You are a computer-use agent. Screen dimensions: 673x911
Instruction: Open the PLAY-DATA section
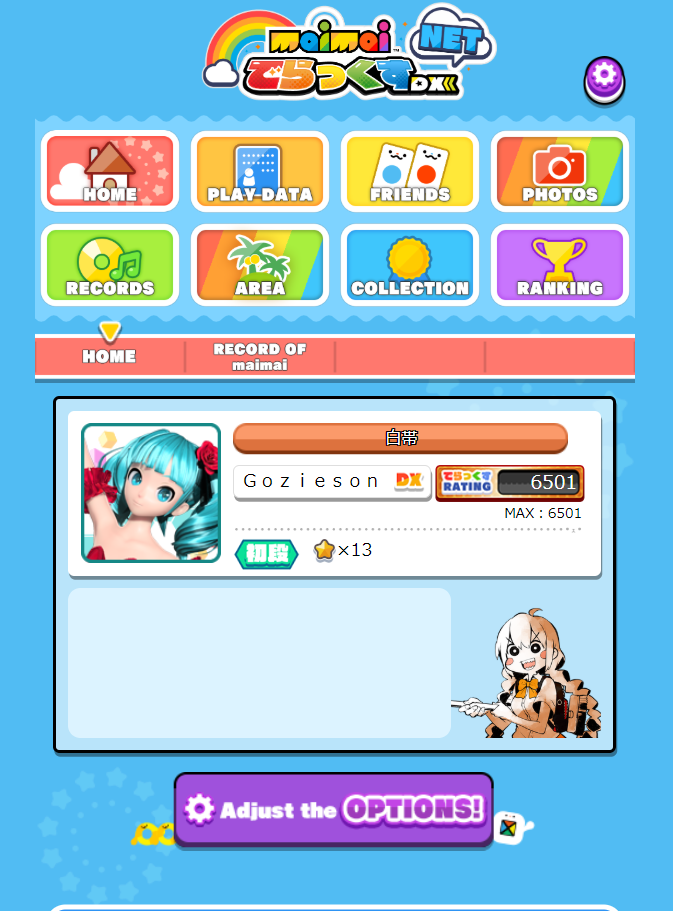pos(260,171)
